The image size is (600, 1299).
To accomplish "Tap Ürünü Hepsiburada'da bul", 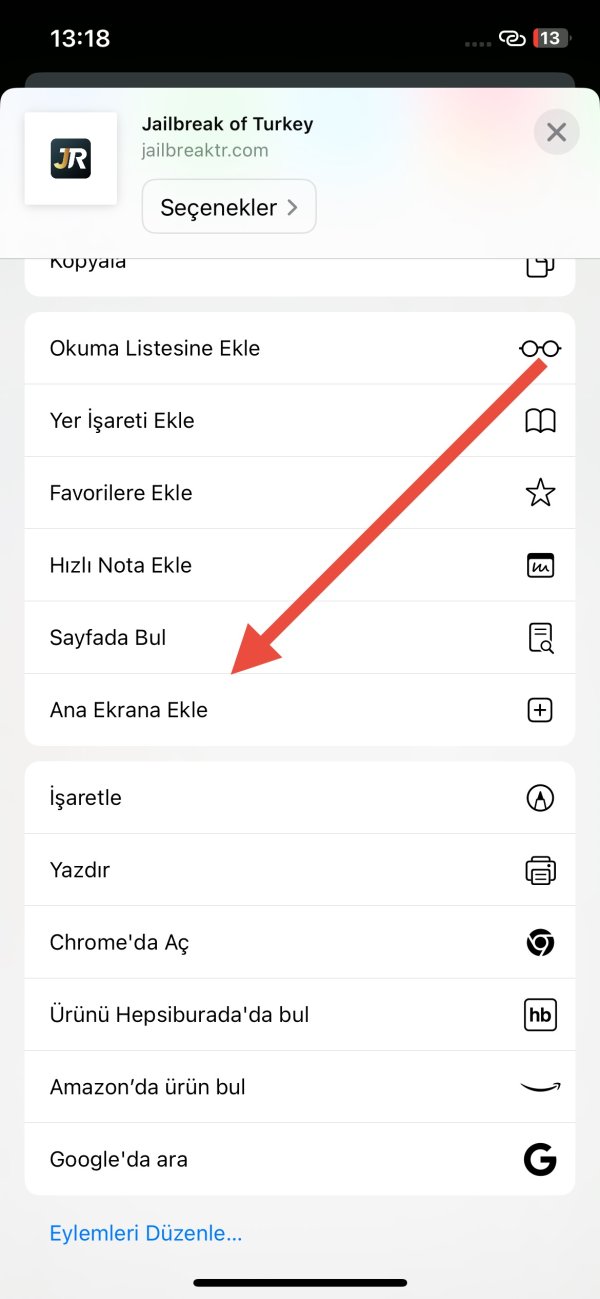I will 299,1015.
